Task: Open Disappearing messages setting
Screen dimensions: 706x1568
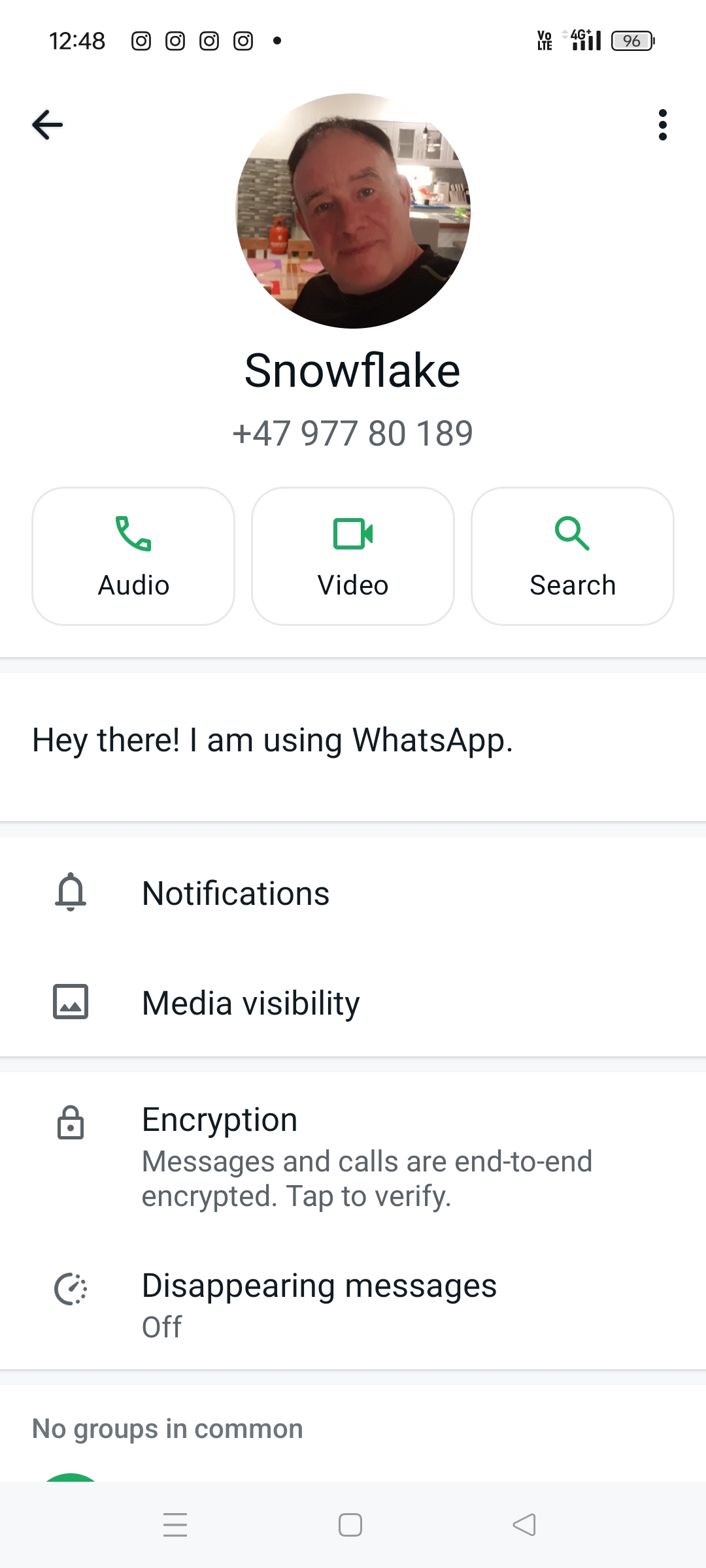Action: (353, 1305)
